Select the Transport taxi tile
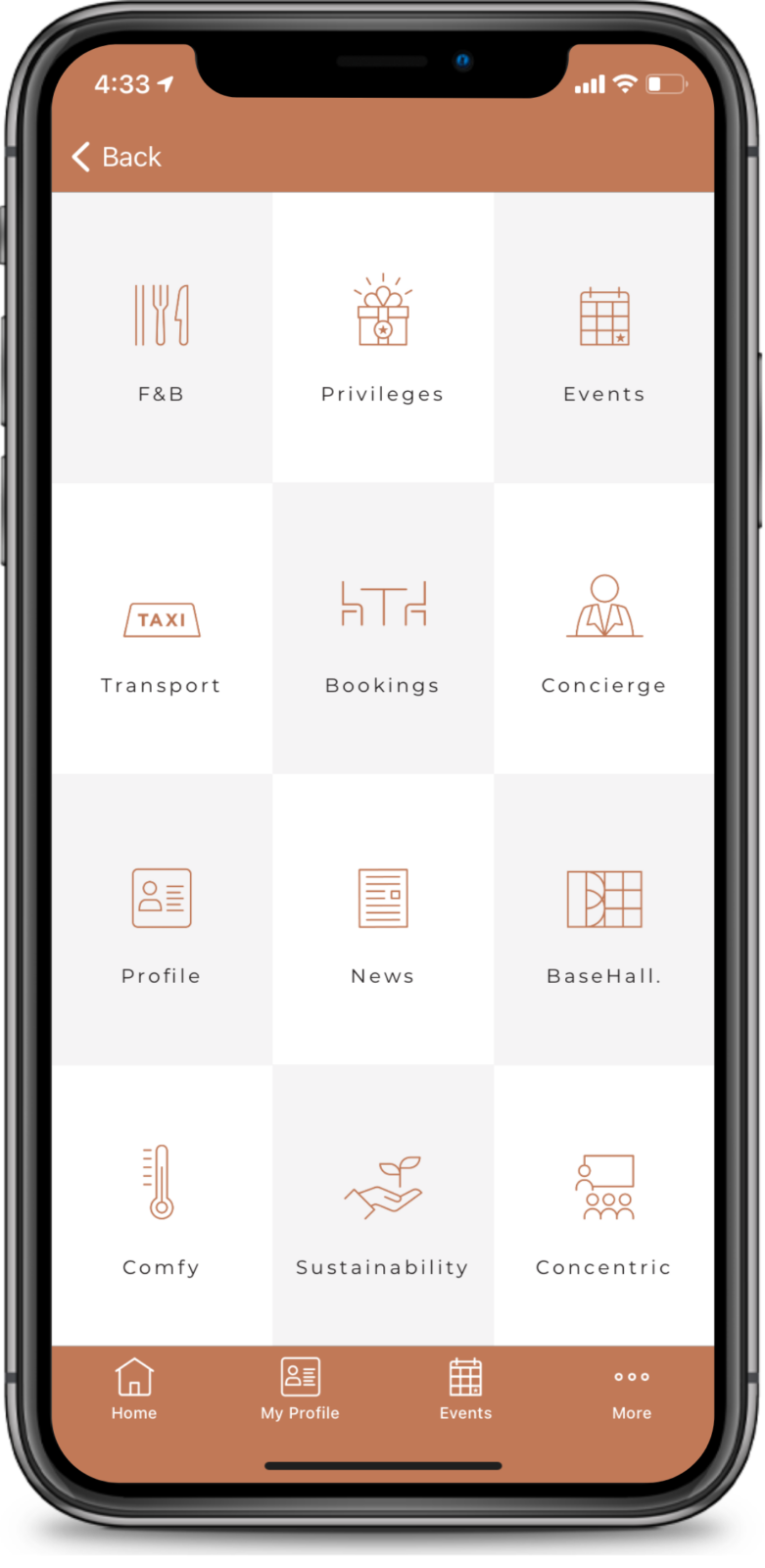This screenshot has width=765, height=1568. 162,629
